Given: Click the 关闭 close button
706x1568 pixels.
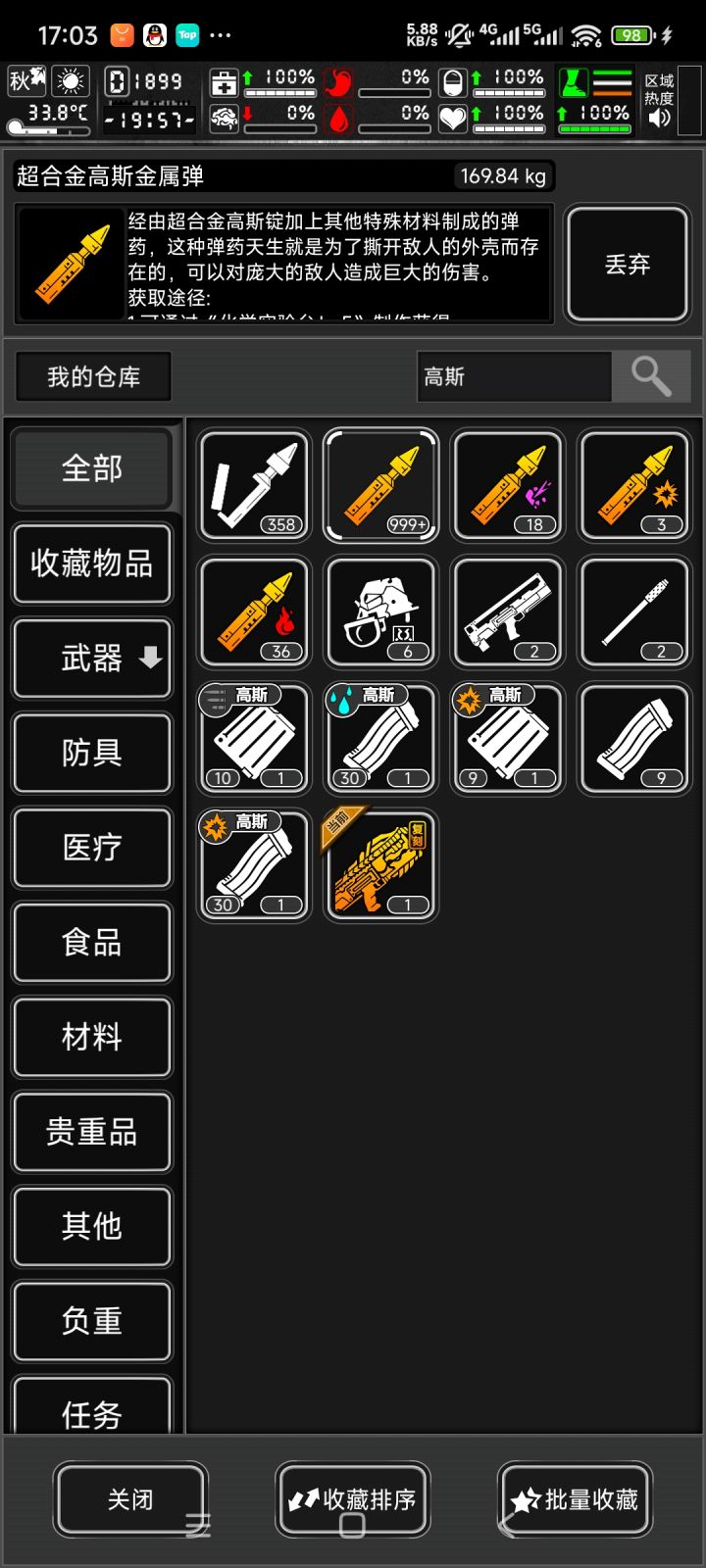Looking at the screenshot, I should tap(130, 1499).
